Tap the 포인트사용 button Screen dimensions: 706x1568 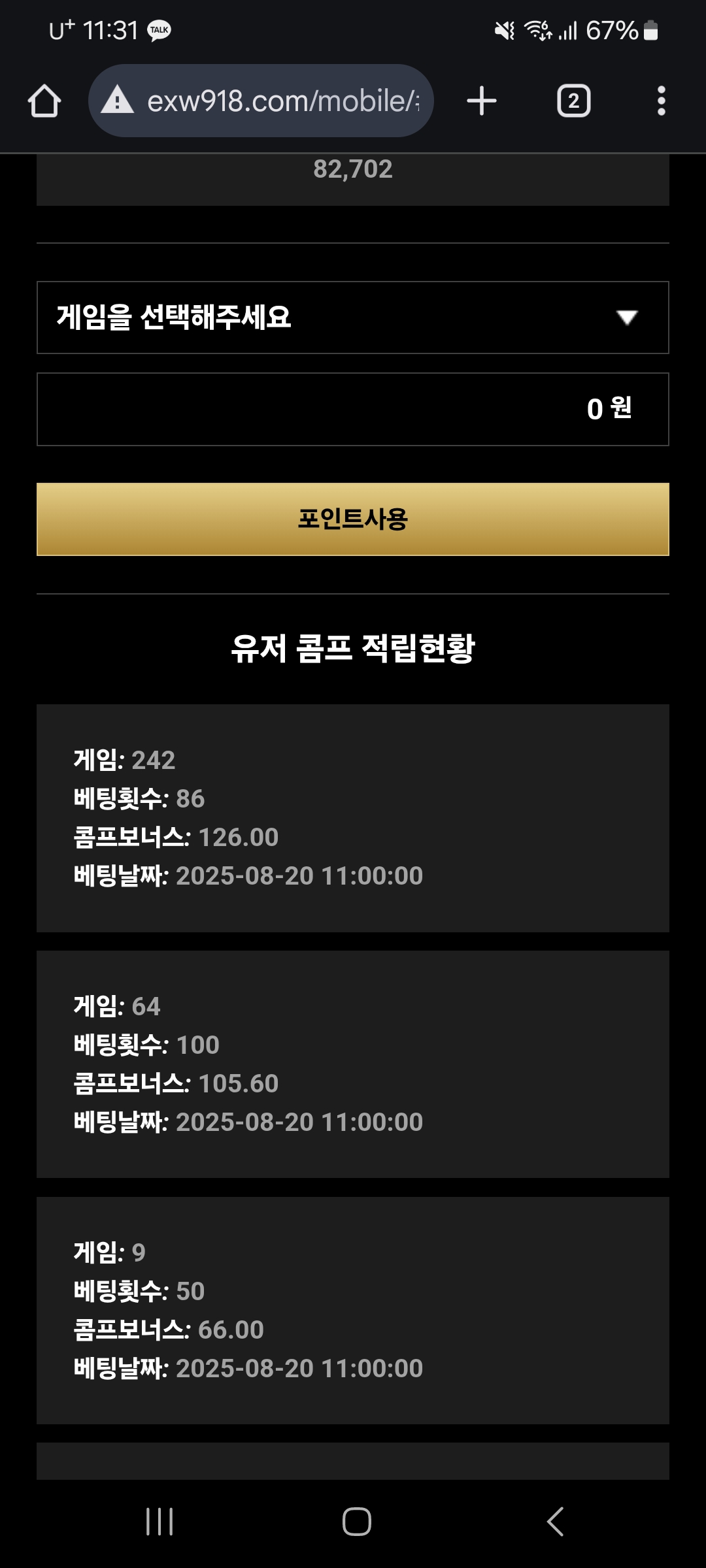click(353, 519)
